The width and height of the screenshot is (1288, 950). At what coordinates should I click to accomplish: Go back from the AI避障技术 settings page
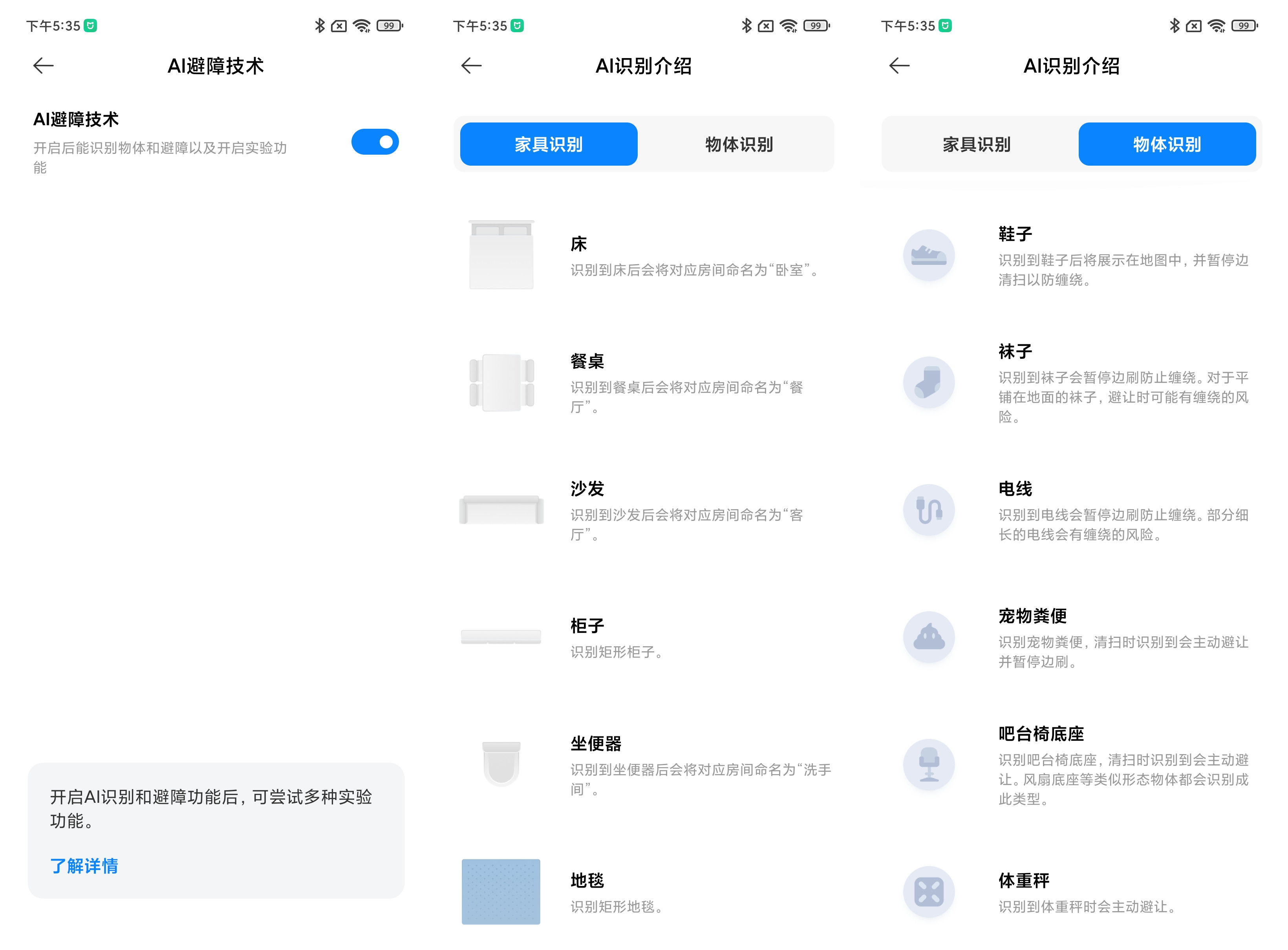44,66
